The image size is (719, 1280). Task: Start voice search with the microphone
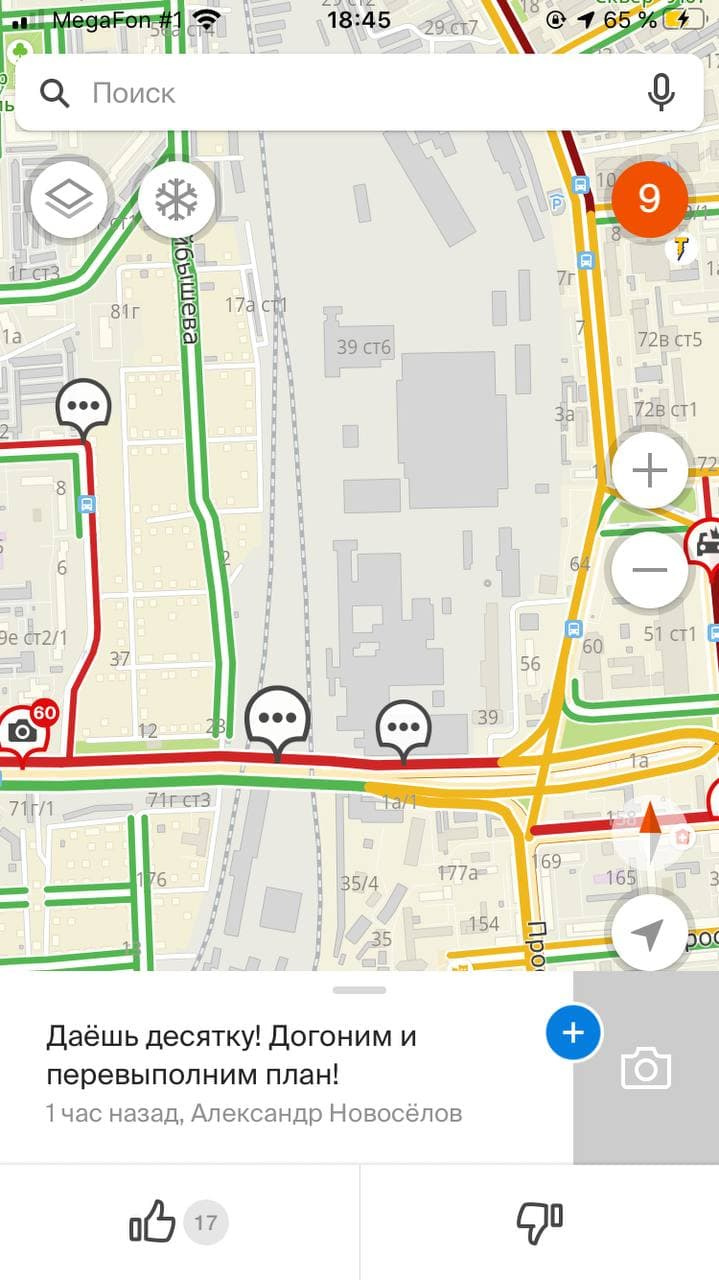point(660,93)
